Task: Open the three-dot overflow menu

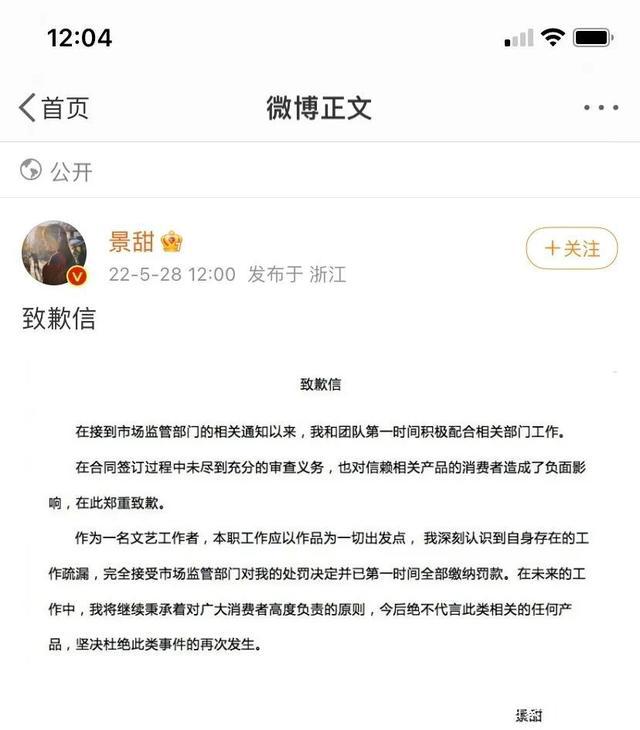Action: click(600, 108)
